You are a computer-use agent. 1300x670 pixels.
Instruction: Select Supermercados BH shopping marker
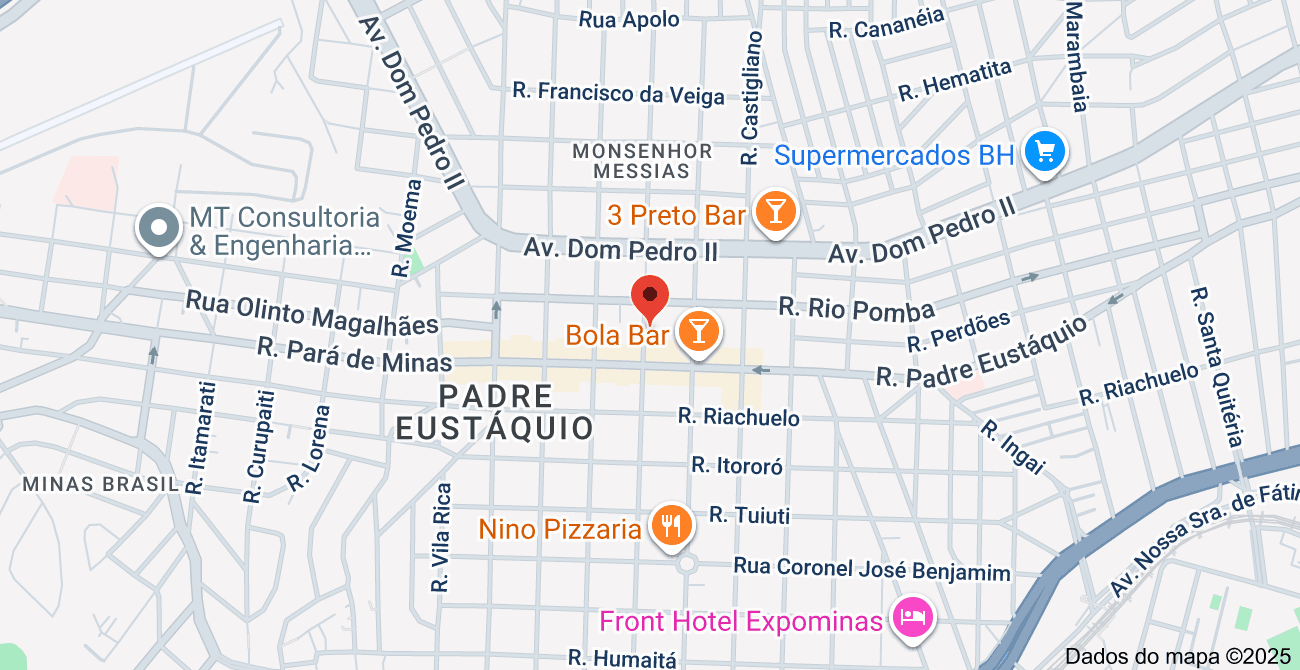[x=1046, y=152]
